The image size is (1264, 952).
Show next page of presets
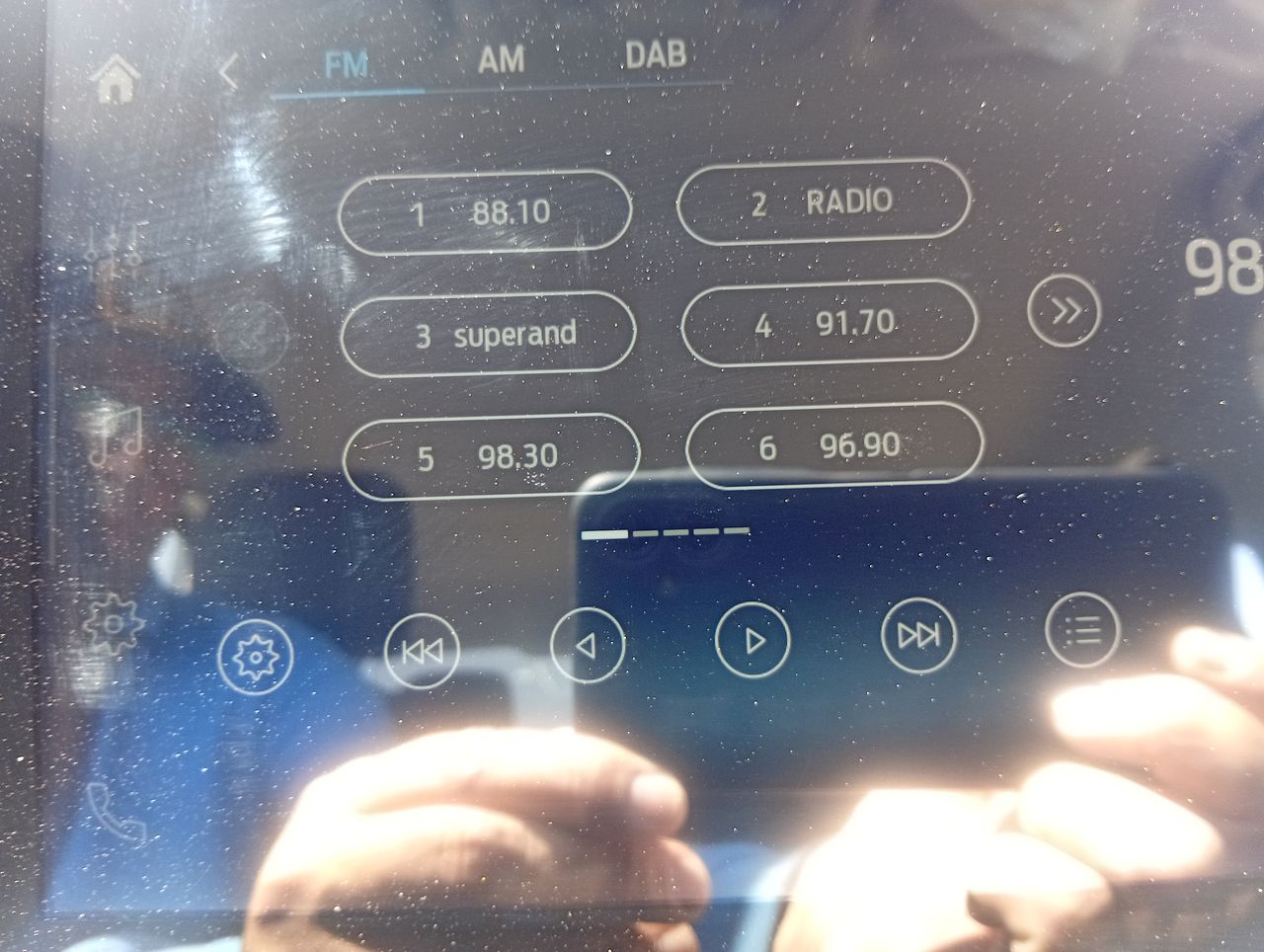[x=1064, y=311]
